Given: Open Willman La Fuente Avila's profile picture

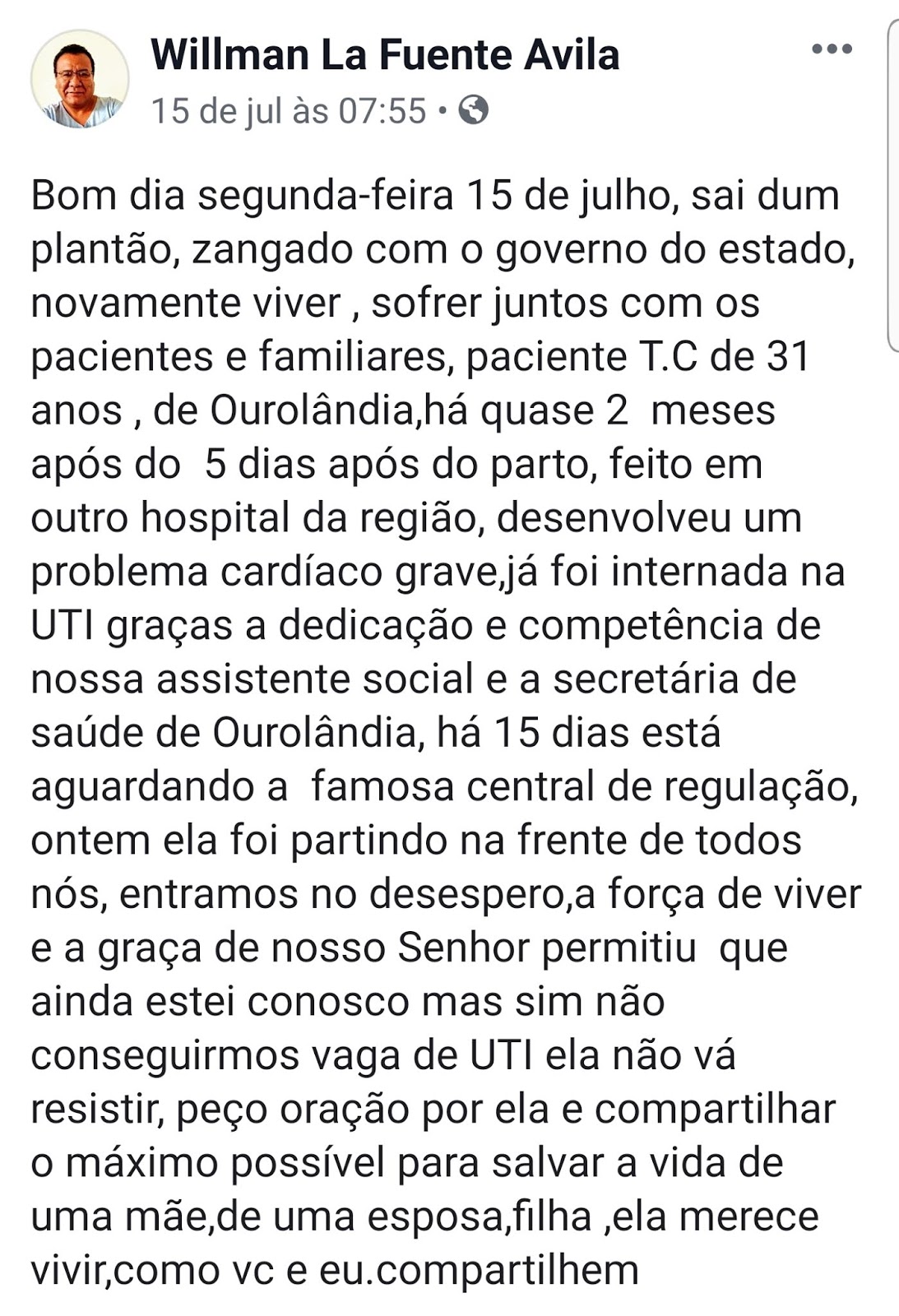Looking at the screenshot, I should pos(80,80).
